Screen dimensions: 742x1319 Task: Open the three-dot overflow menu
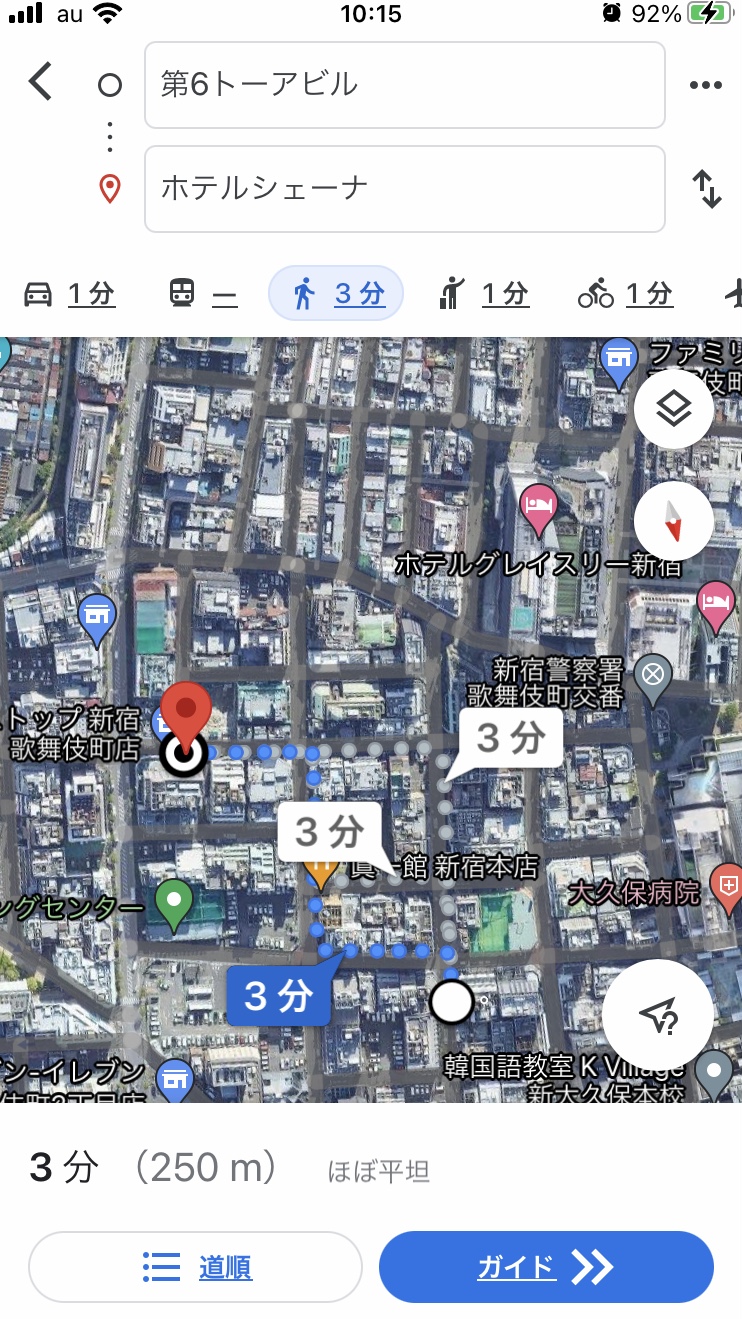pos(706,85)
